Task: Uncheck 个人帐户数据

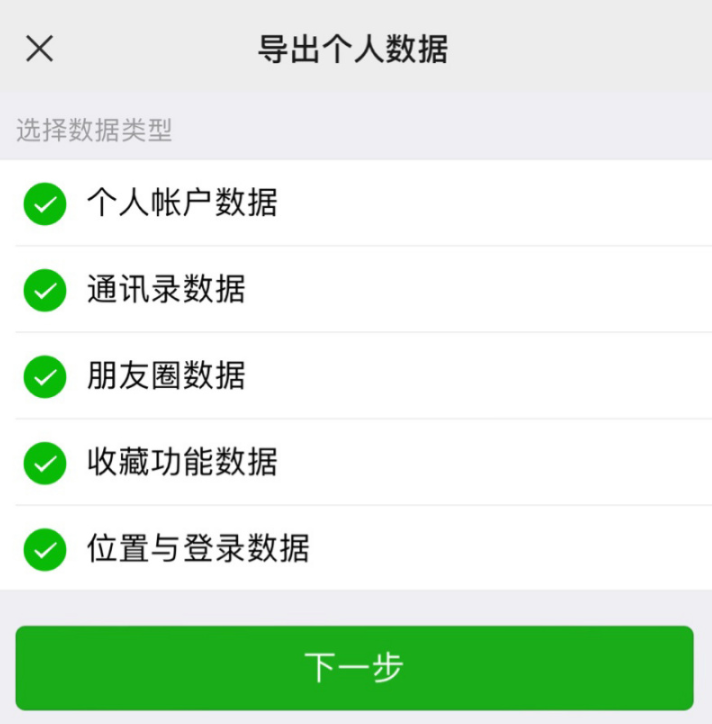Action: tap(44, 204)
